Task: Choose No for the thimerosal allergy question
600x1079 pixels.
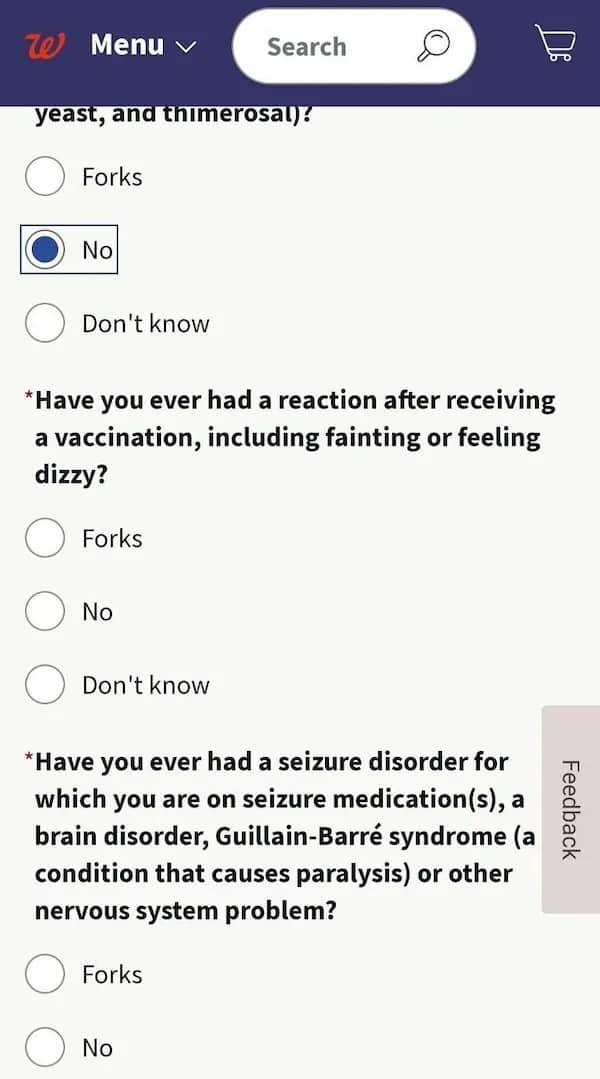Action: (x=45, y=250)
